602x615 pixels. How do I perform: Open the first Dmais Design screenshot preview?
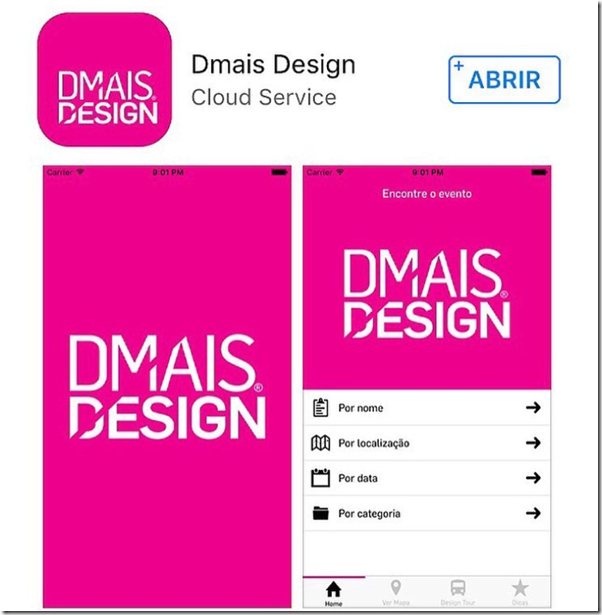point(167,386)
